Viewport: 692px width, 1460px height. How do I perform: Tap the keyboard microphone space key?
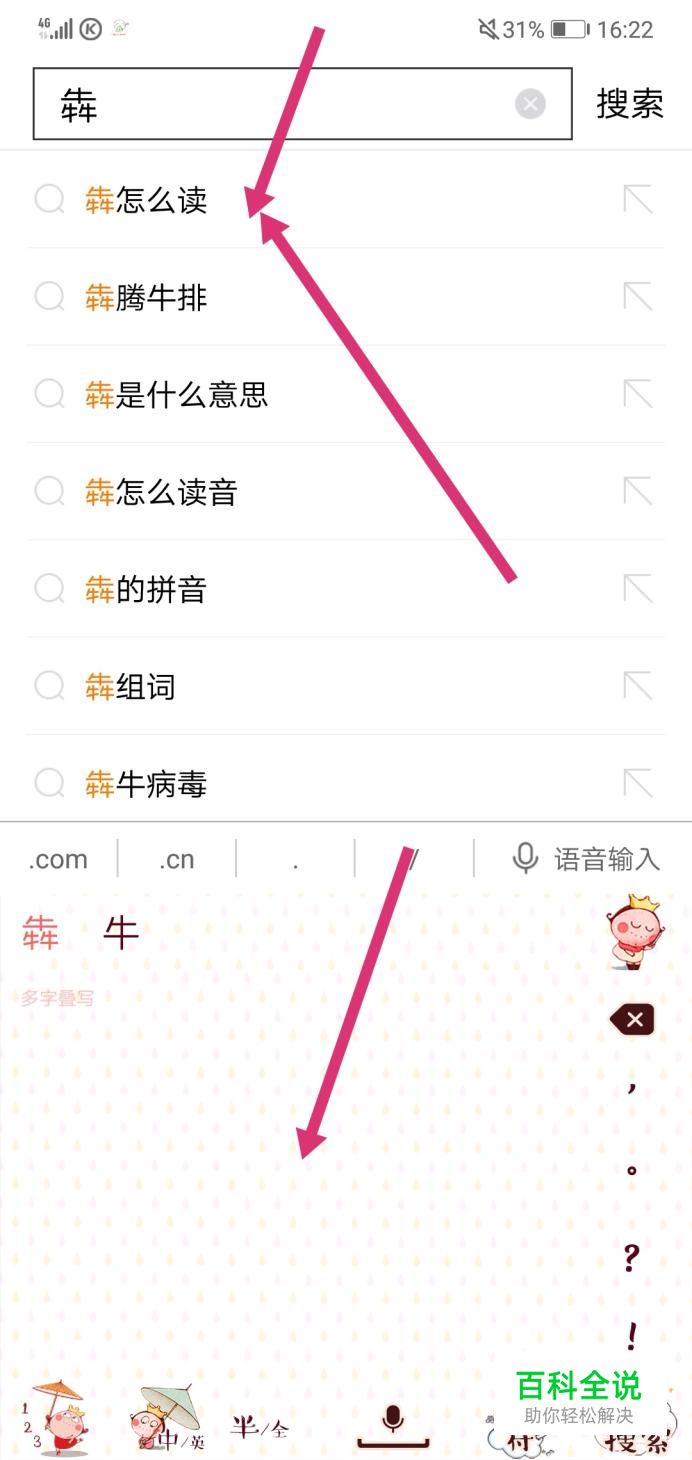pyautogui.click(x=393, y=1427)
